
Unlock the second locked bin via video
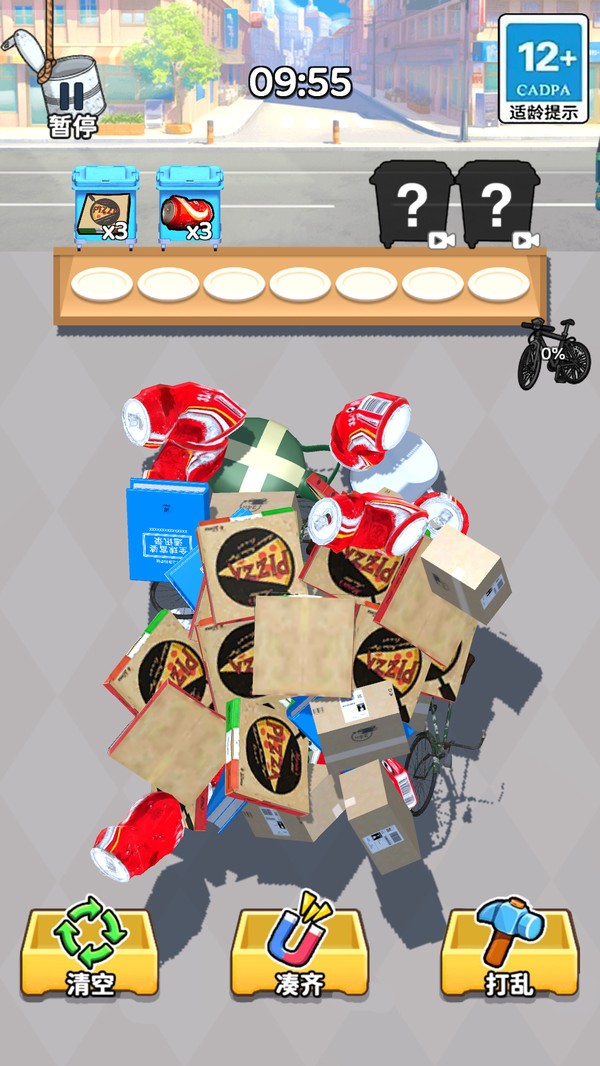pyautogui.click(x=497, y=204)
